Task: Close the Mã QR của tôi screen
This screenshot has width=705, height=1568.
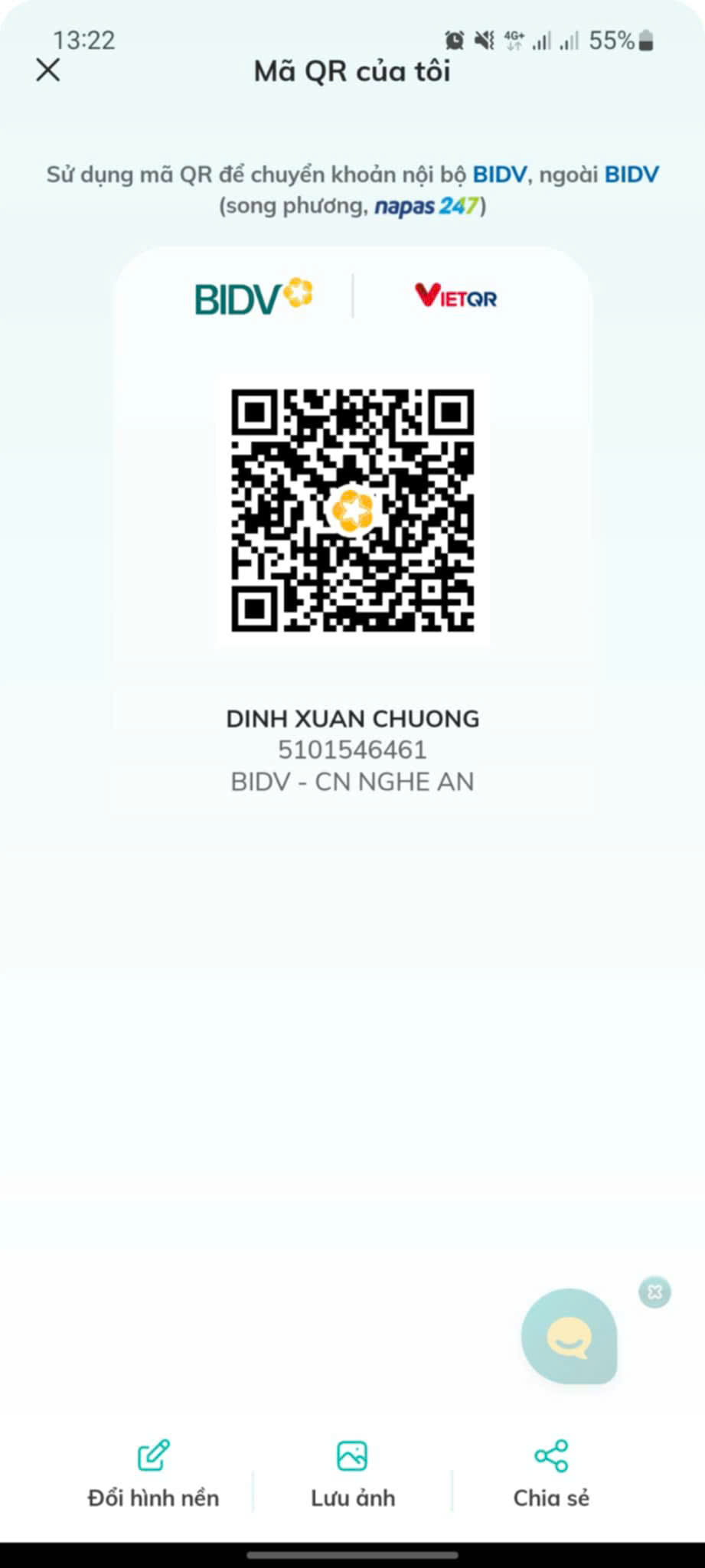Action: coord(48,70)
